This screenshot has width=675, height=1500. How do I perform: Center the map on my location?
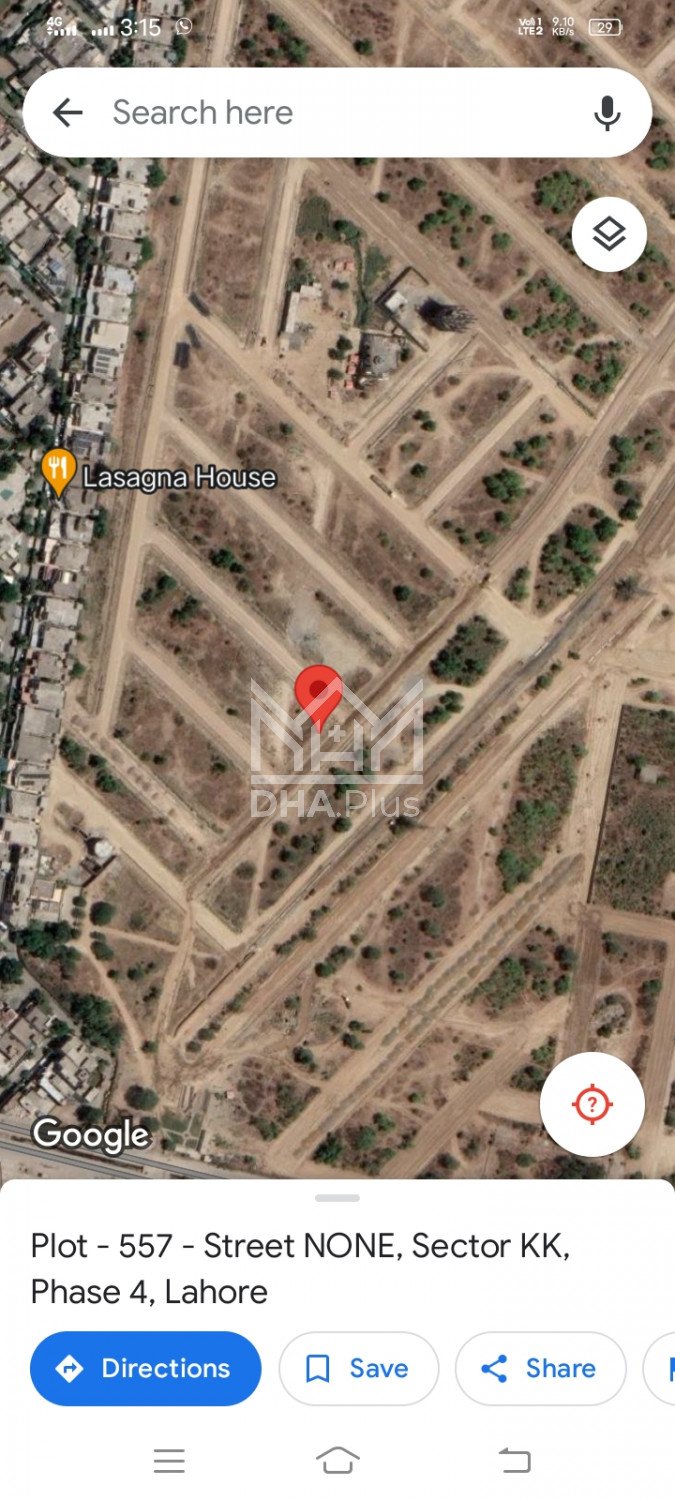point(592,1104)
